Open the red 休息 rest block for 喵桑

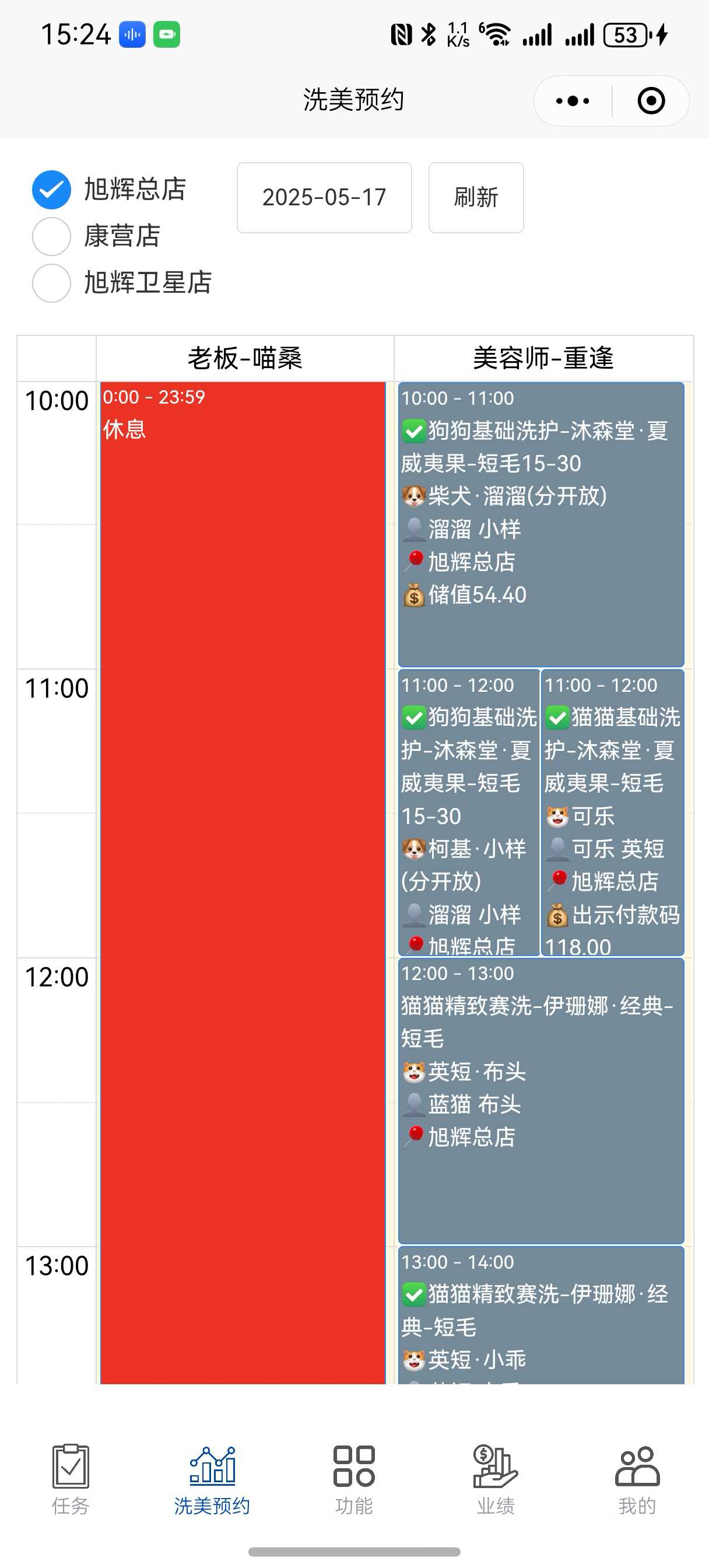pyautogui.click(x=244, y=852)
